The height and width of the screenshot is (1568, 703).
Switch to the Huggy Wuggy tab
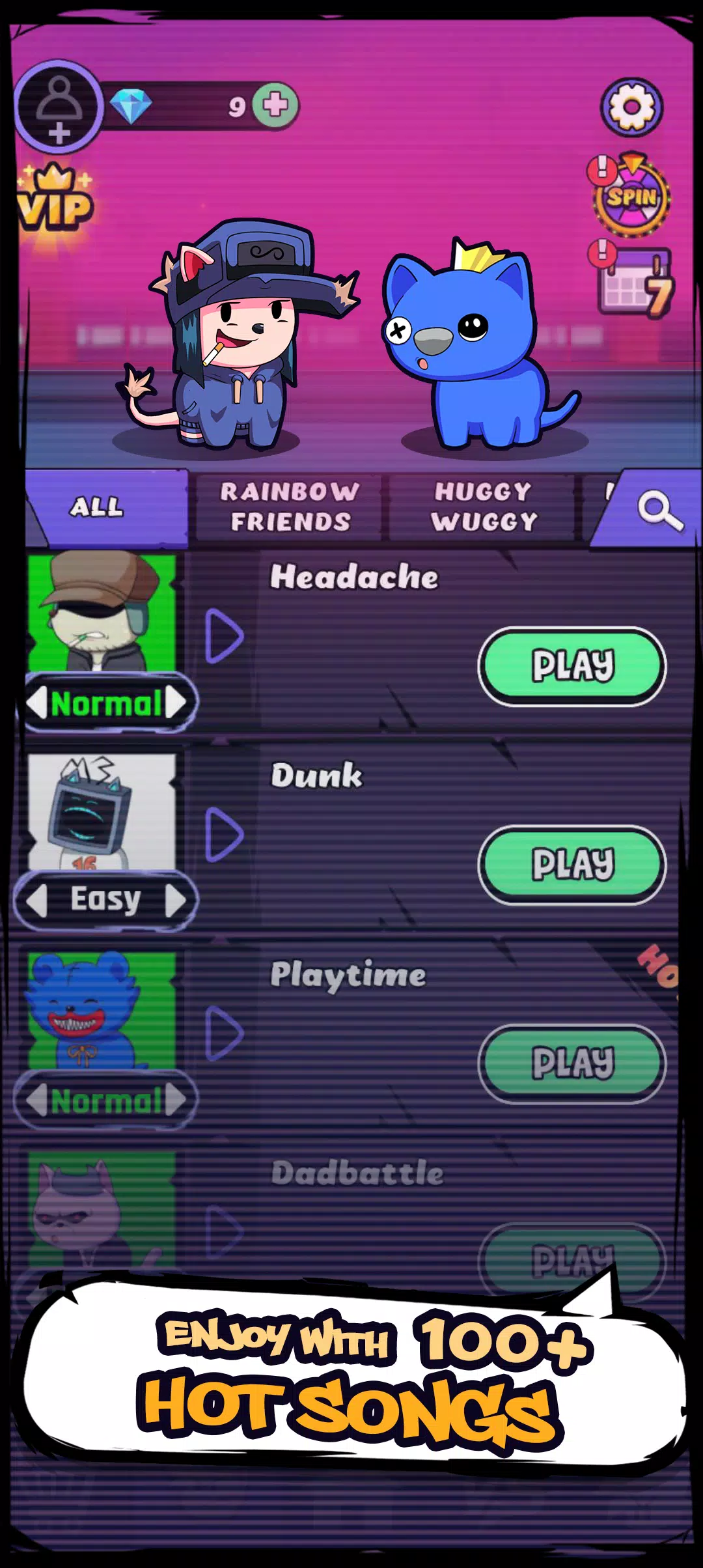[484, 507]
